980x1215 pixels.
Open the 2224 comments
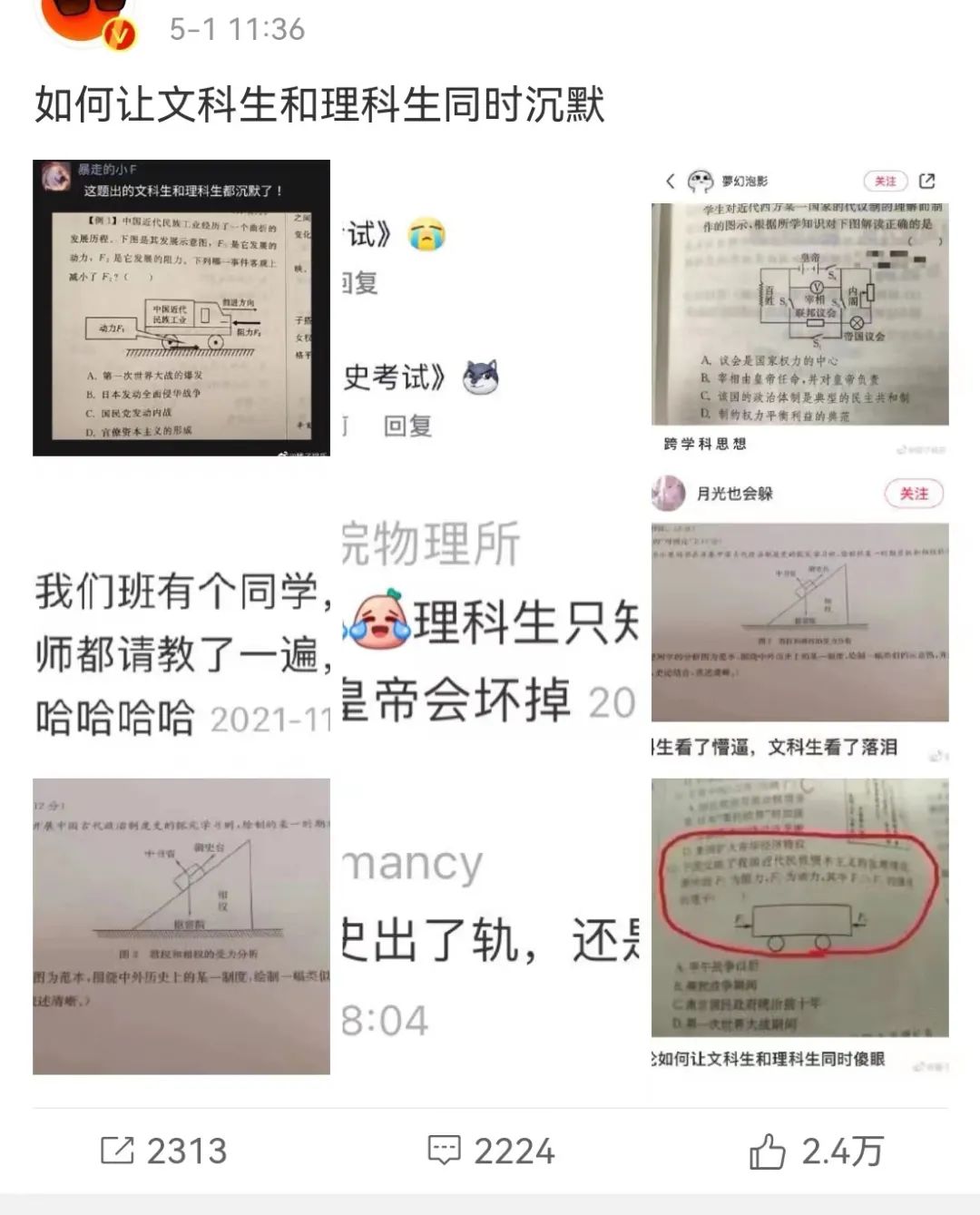tap(491, 1151)
